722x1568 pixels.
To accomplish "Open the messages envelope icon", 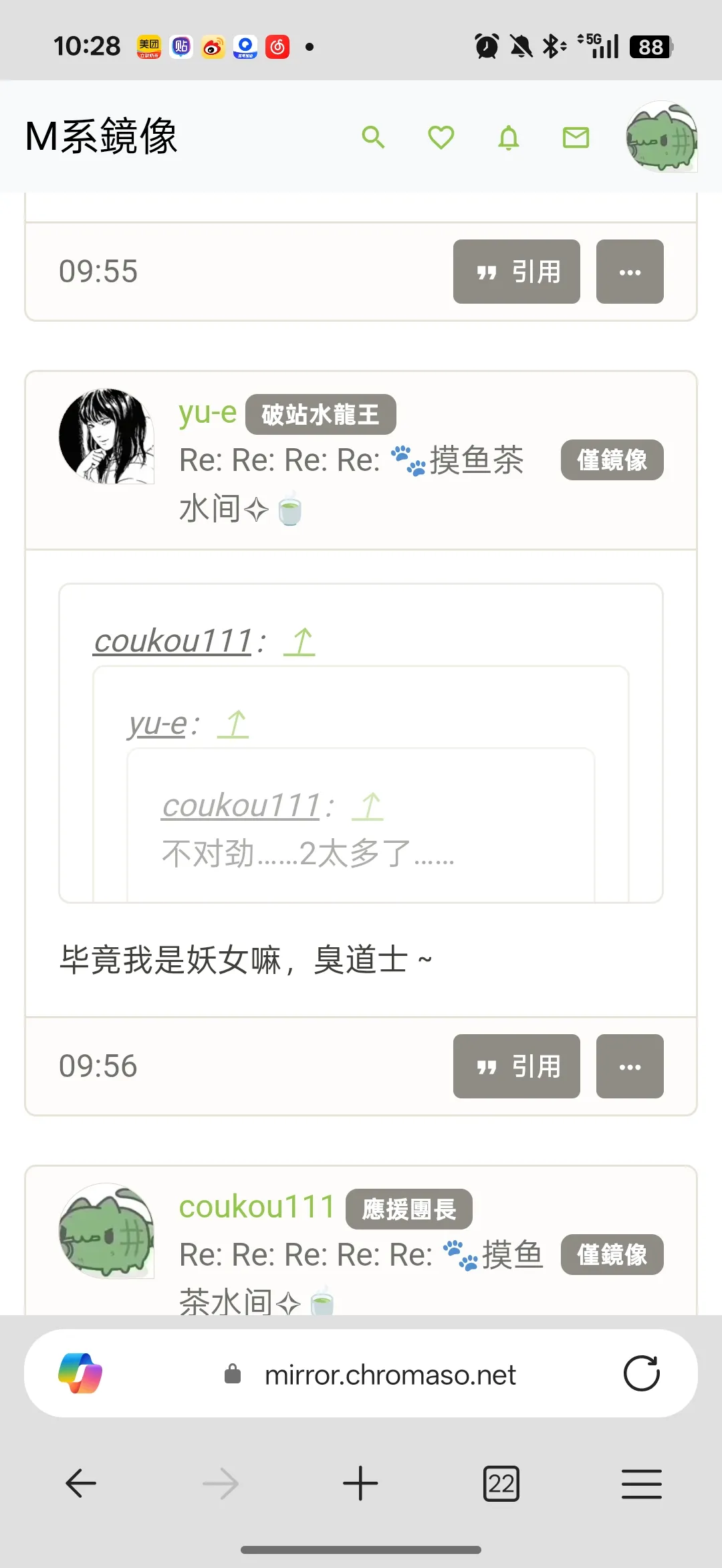I will click(x=576, y=137).
